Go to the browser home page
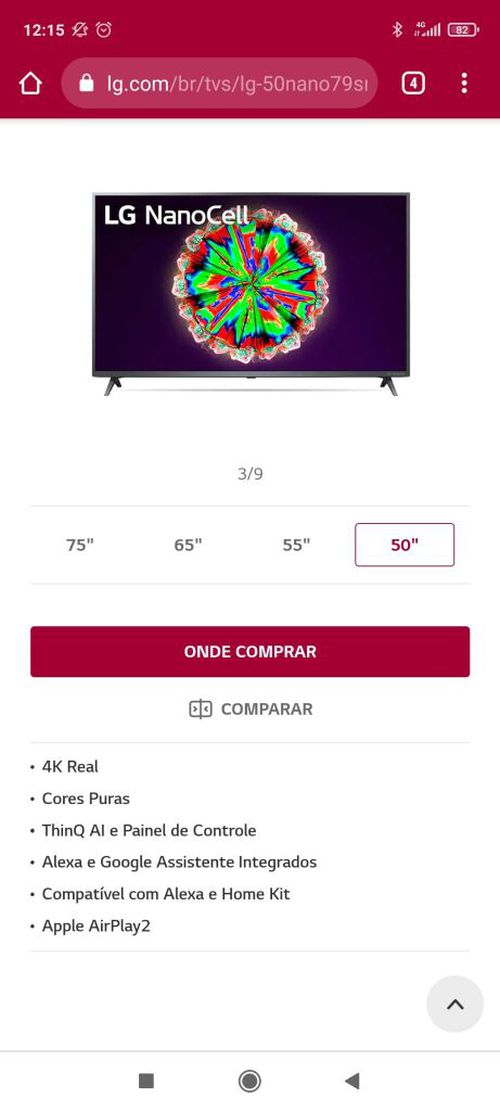 (30, 84)
